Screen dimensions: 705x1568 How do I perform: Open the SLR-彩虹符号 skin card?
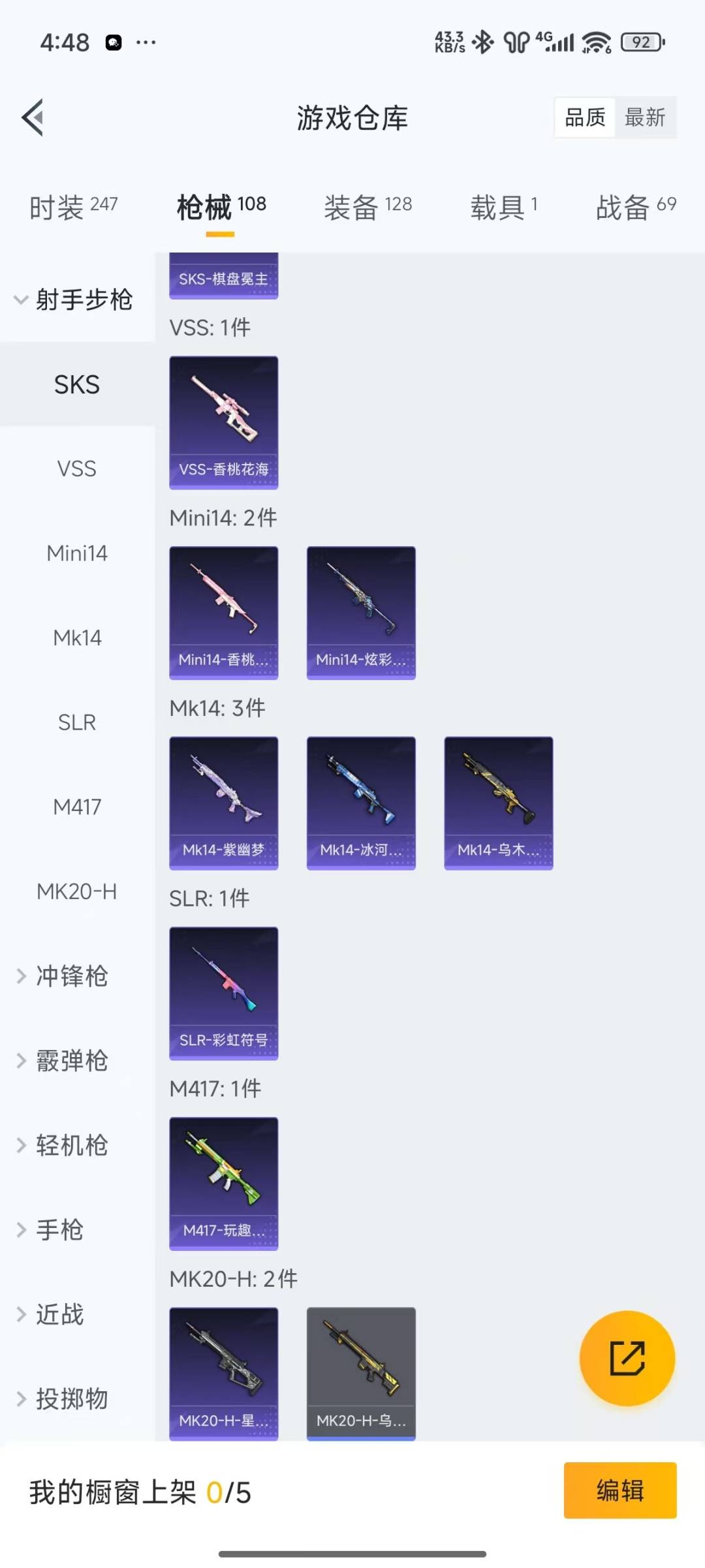pyautogui.click(x=224, y=993)
